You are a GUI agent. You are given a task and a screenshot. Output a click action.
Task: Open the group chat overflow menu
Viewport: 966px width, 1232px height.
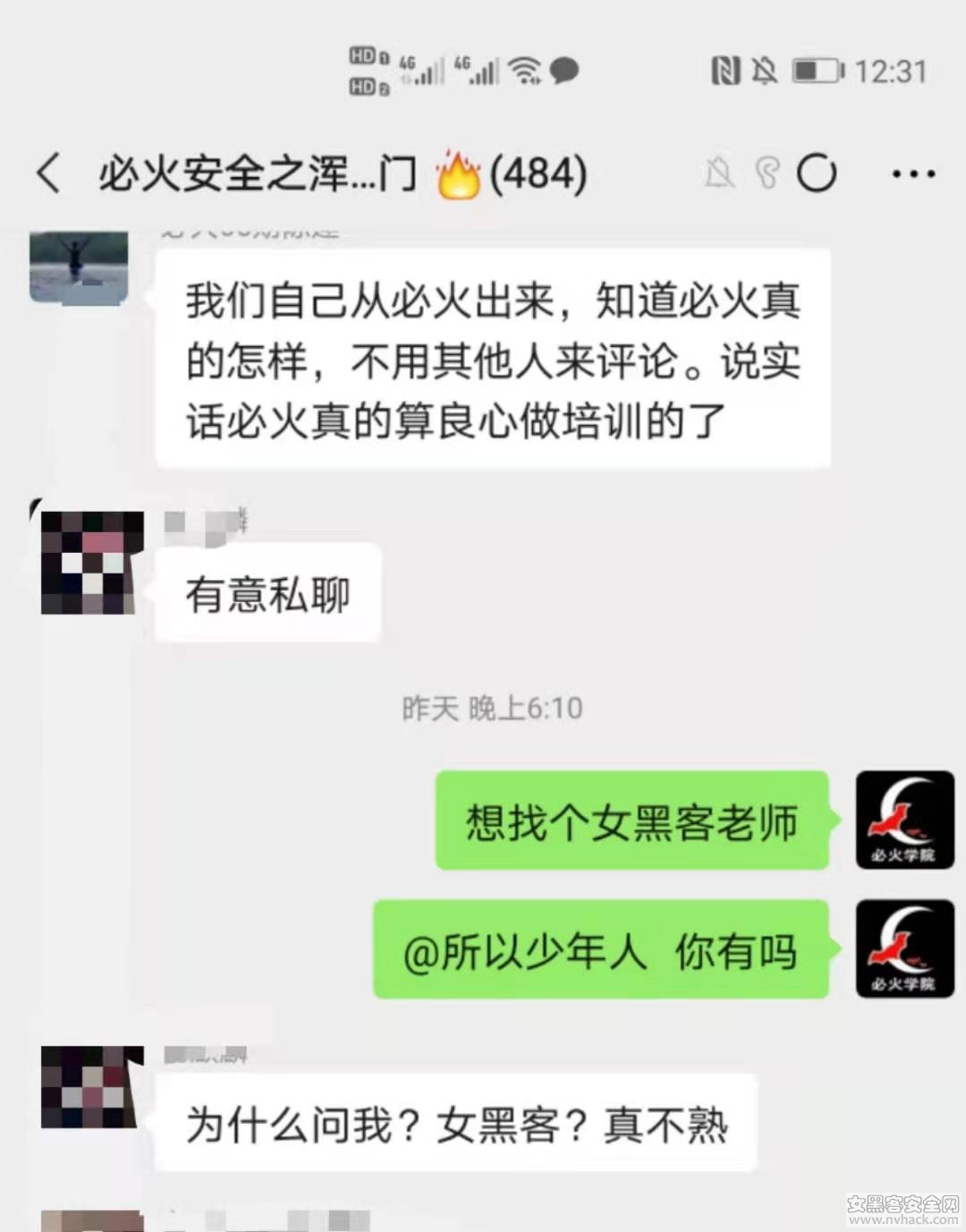[x=913, y=174]
